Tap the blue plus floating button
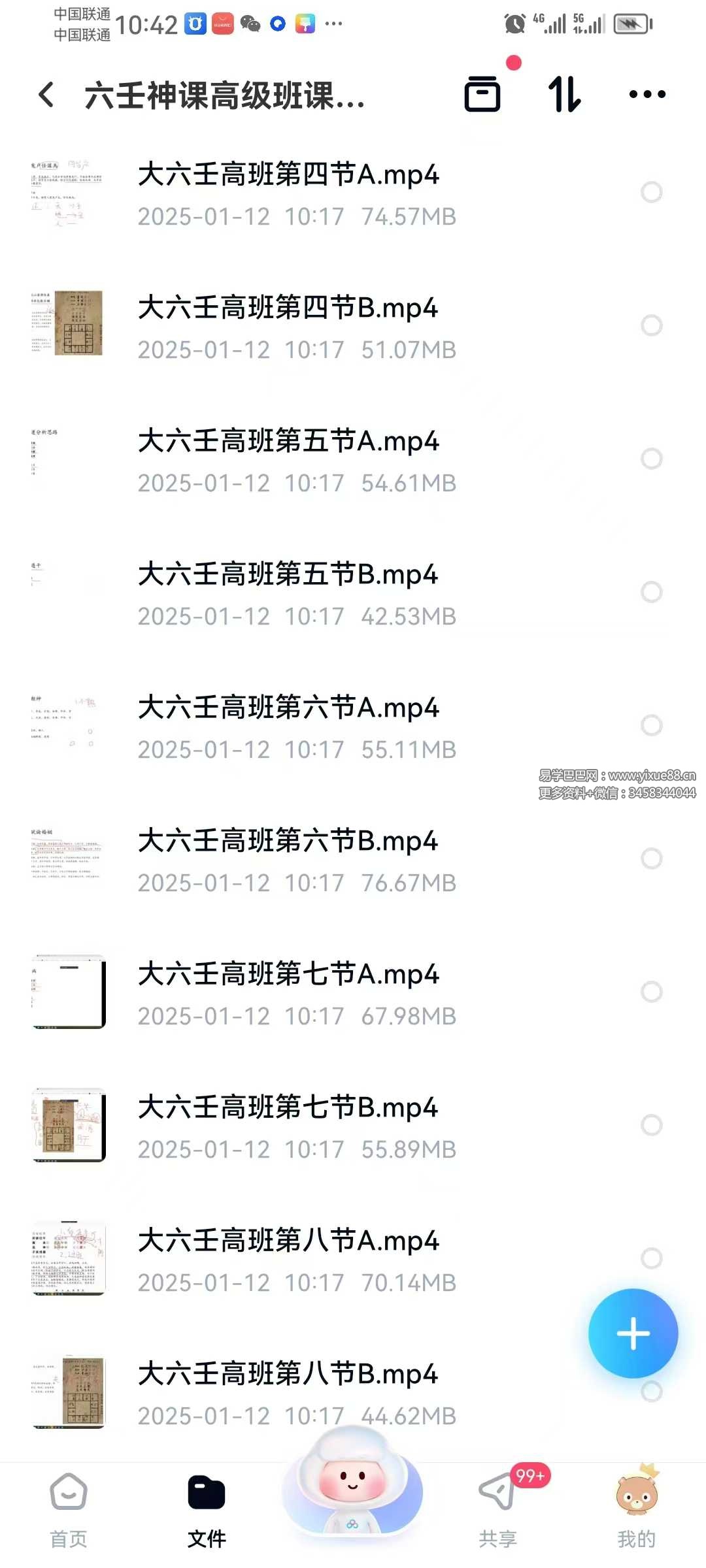Image resolution: width=706 pixels, height=1568 pixels. (633, 1333)
